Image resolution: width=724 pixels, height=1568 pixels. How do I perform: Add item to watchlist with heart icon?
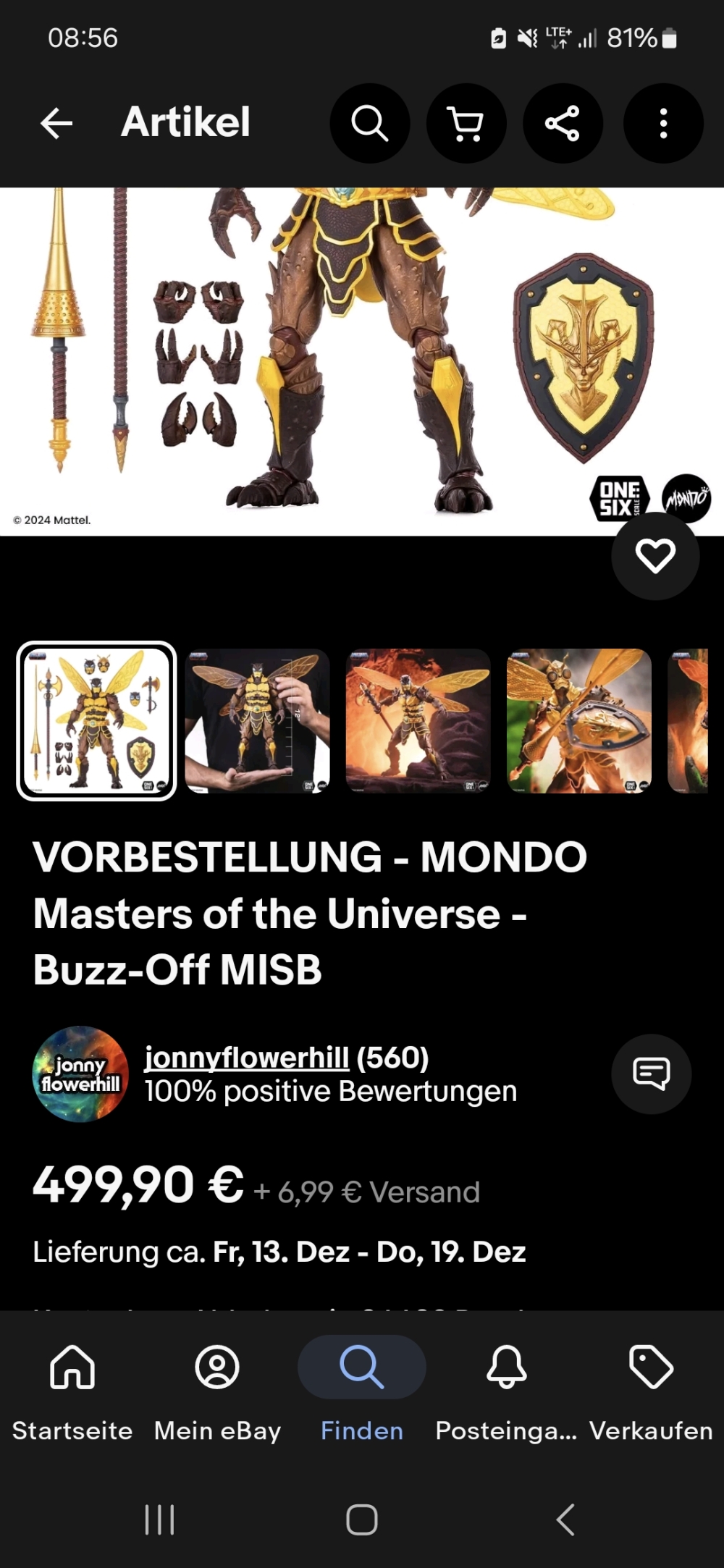tap(655, 556)
